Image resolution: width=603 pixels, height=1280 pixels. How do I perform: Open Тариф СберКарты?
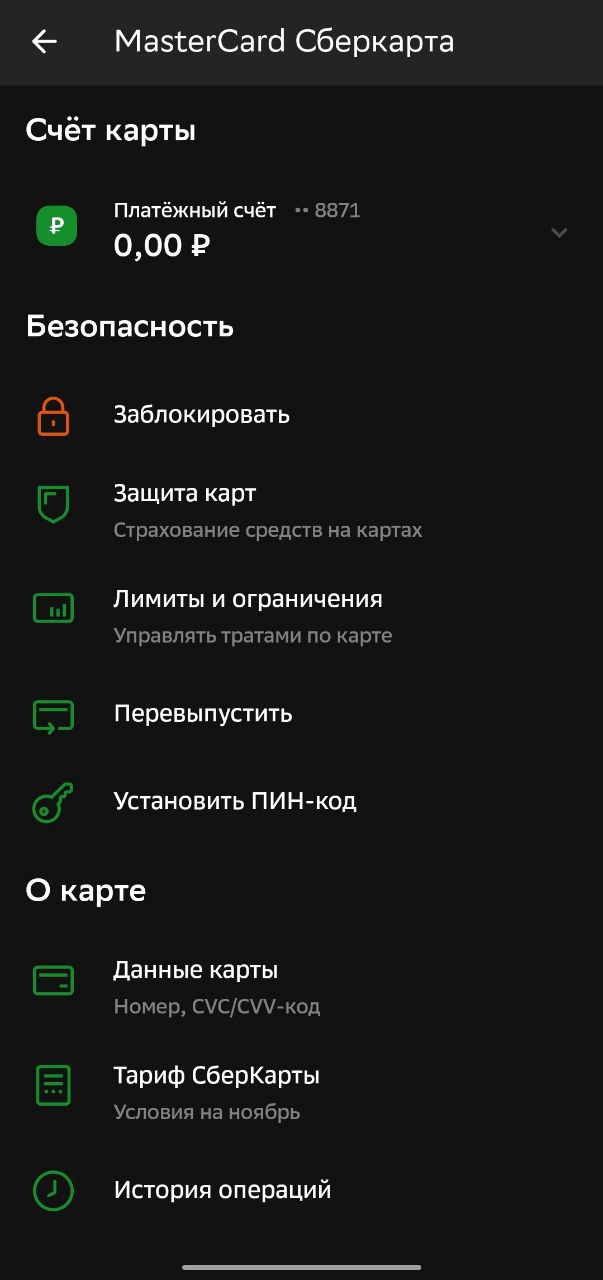pos(216,1077)
